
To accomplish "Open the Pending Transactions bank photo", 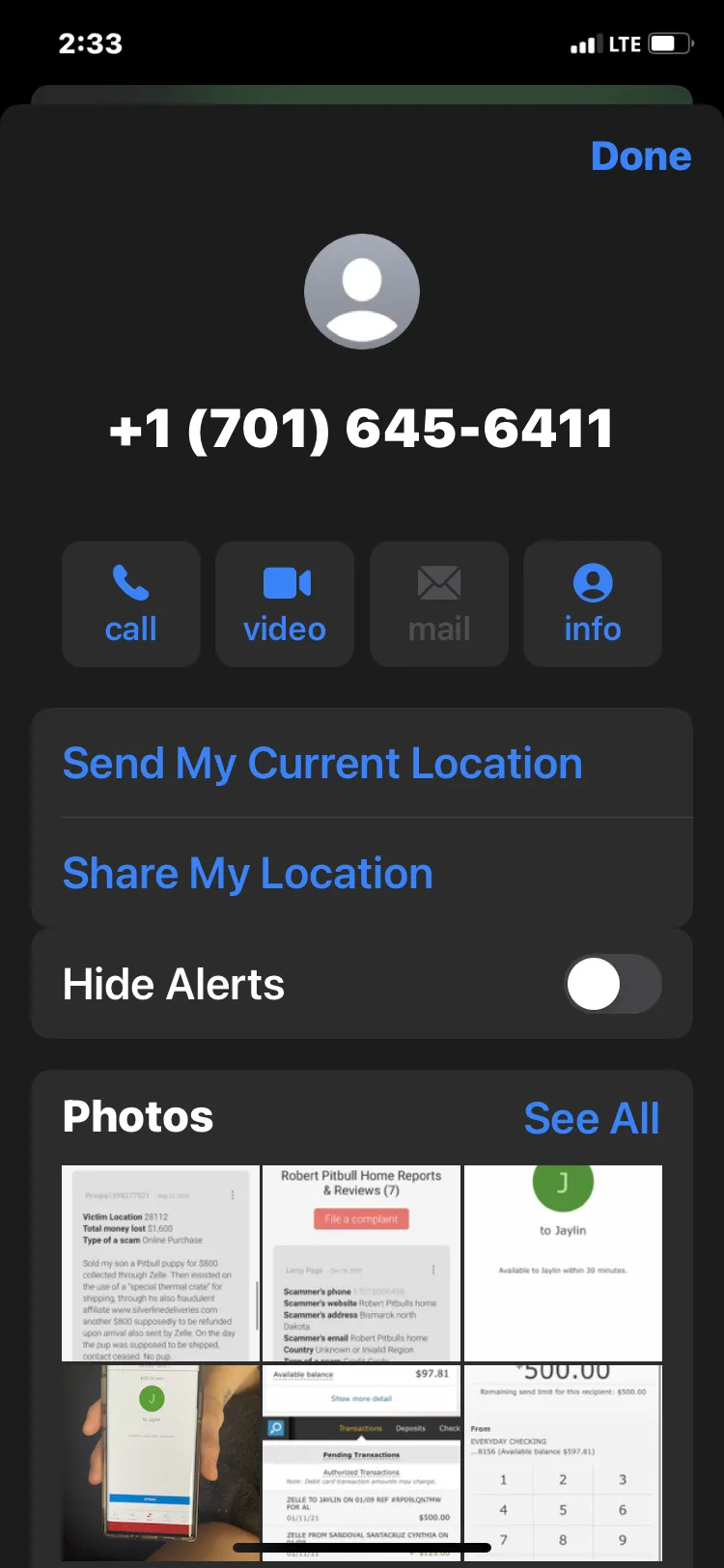I will pos(362,1462).
